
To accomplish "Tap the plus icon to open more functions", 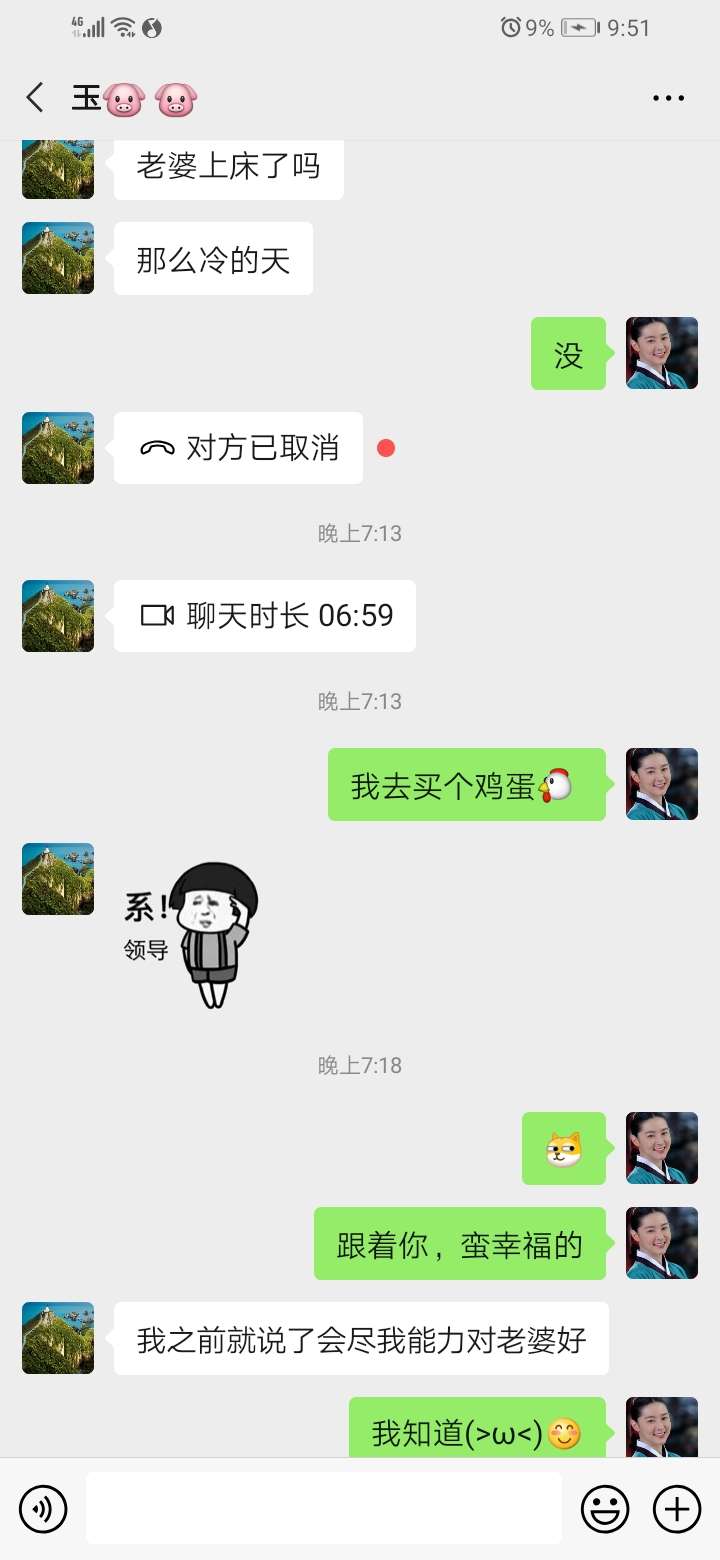I will (x=677, y=1507).
